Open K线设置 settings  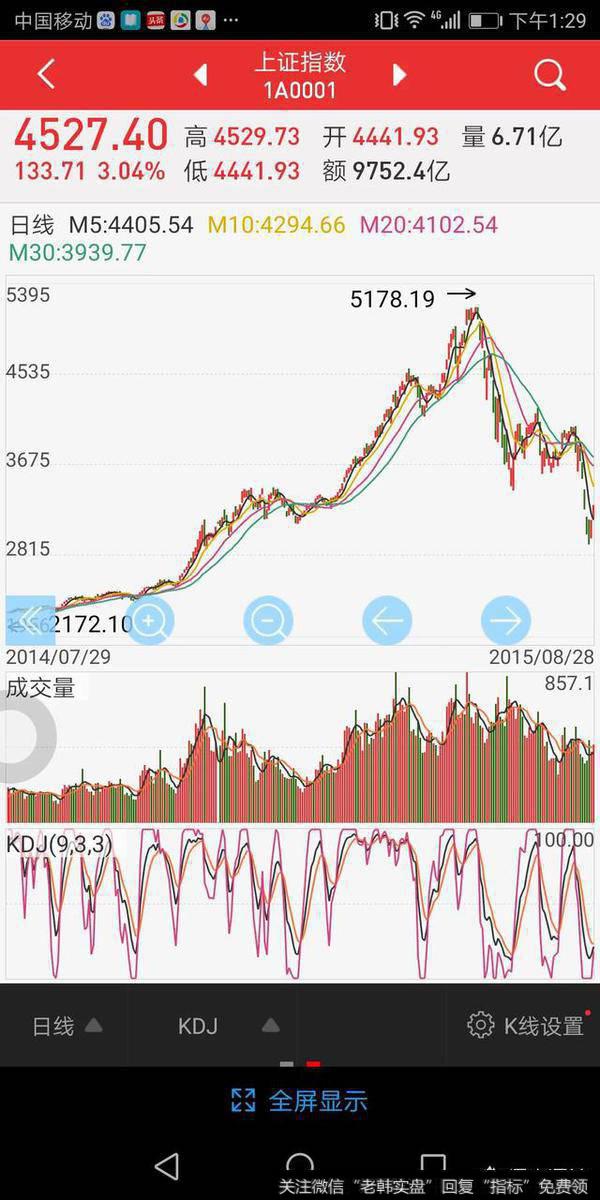click(x=526, y=1026)
